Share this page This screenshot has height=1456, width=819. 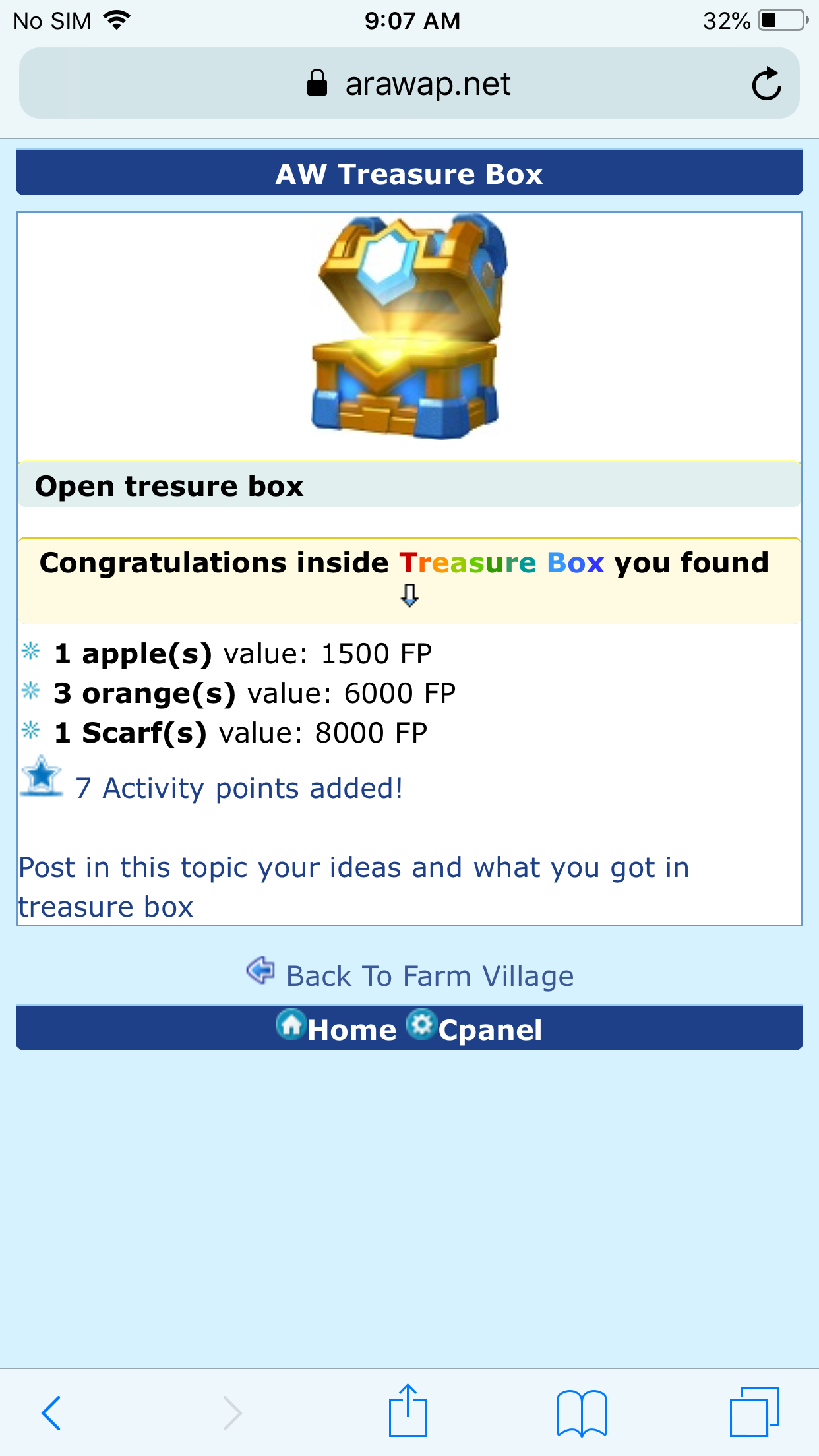tap(408, 1411)
